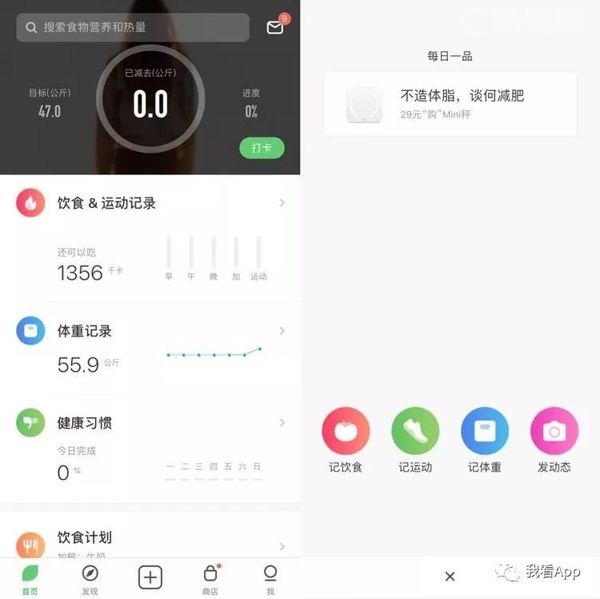Open the 饮食计划 row
Image resolution: width=600 pixels, height=599 pixels.
(150, 540)
